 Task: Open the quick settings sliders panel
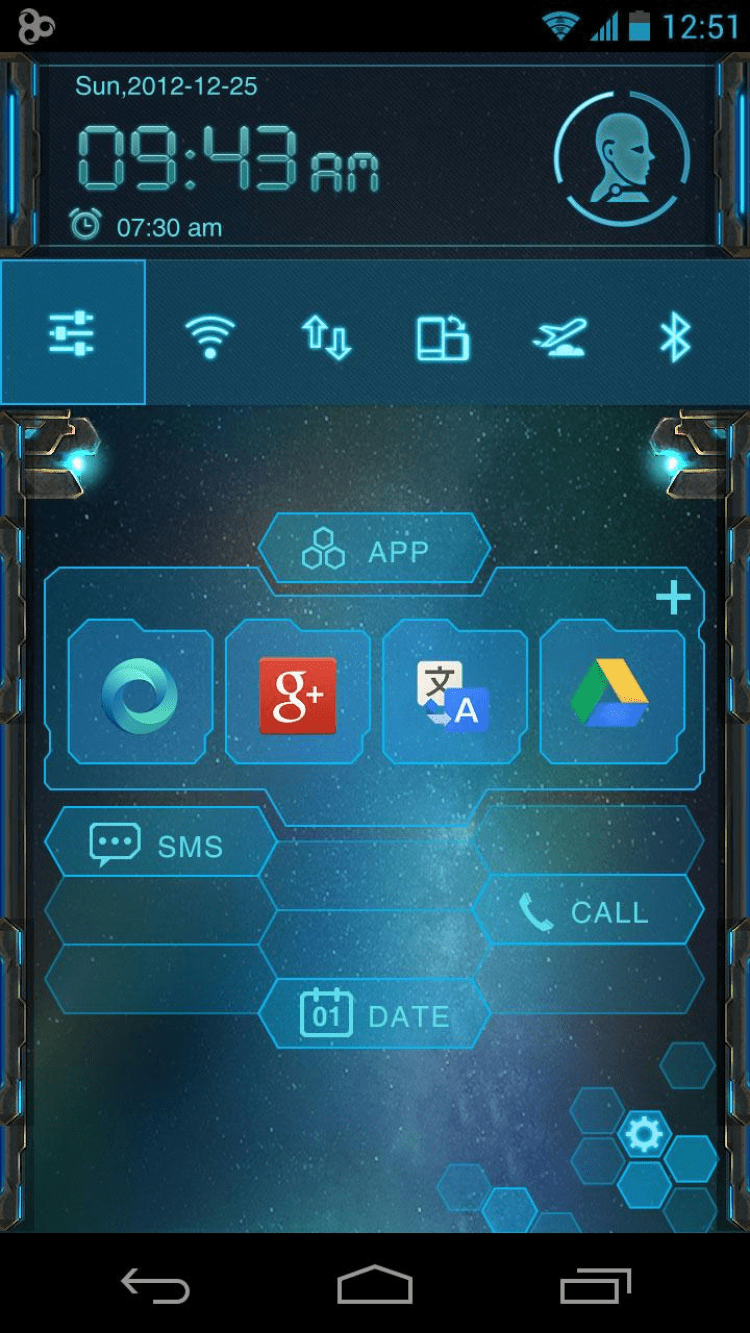pyautogui.click(x=72, y=333)
